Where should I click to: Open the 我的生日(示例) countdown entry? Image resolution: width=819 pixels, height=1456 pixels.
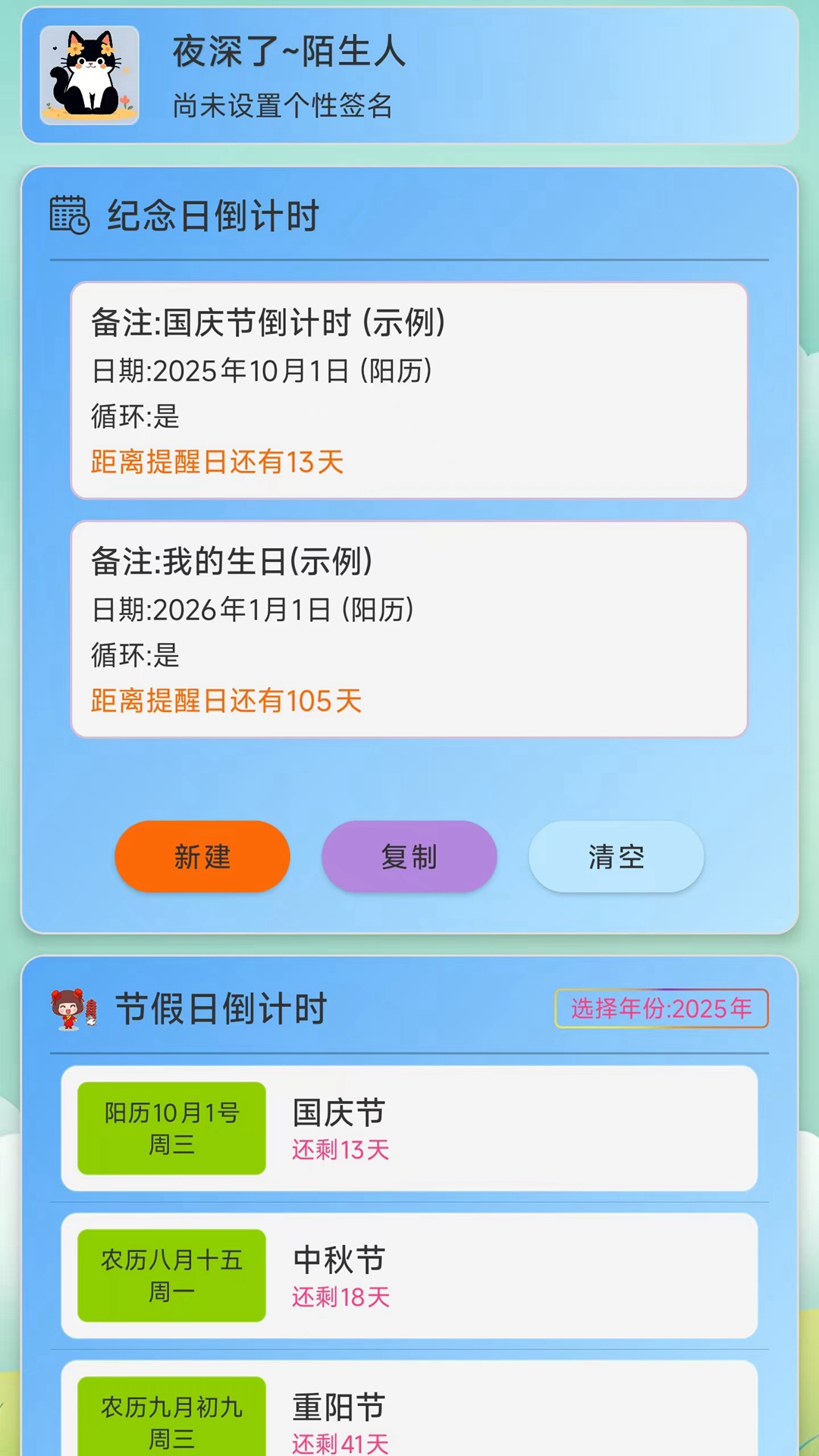coord(409,629)
